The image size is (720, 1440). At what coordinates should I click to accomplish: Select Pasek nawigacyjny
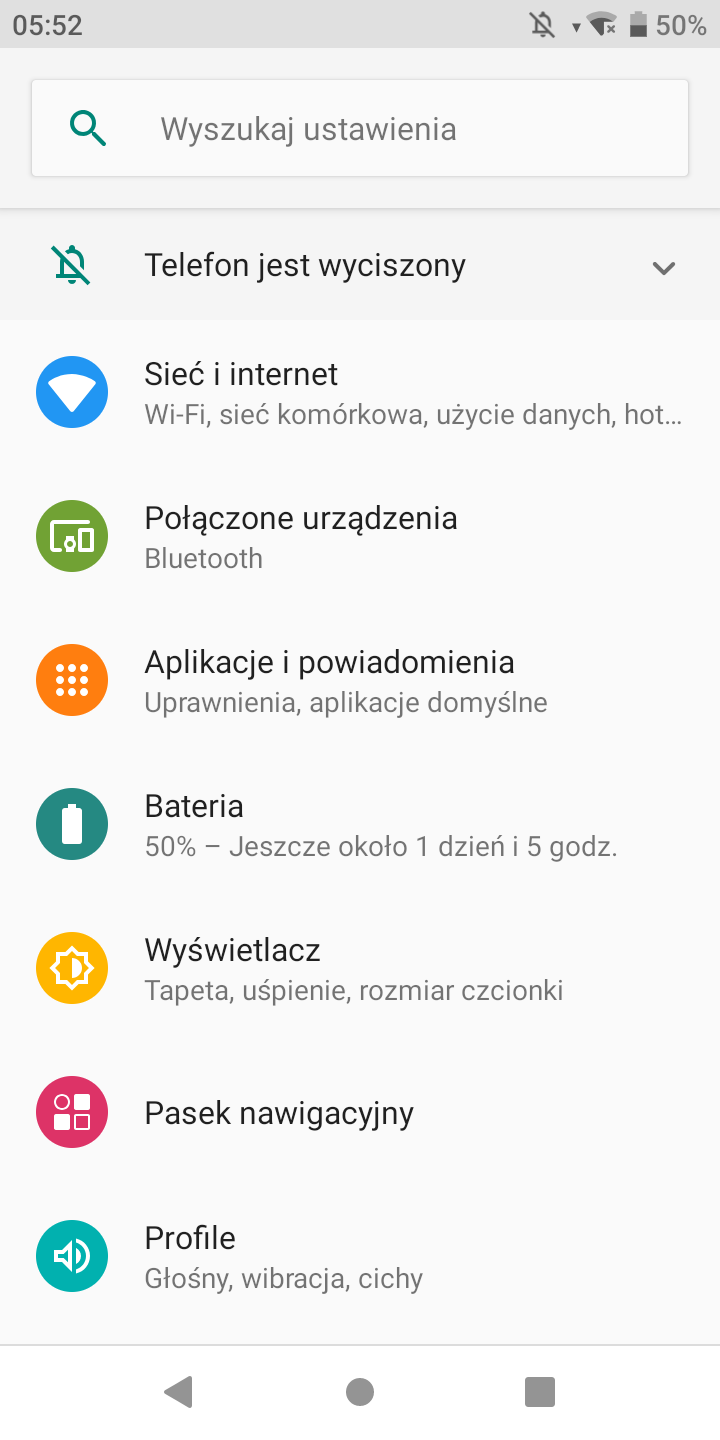click(x=360, y=1112)
